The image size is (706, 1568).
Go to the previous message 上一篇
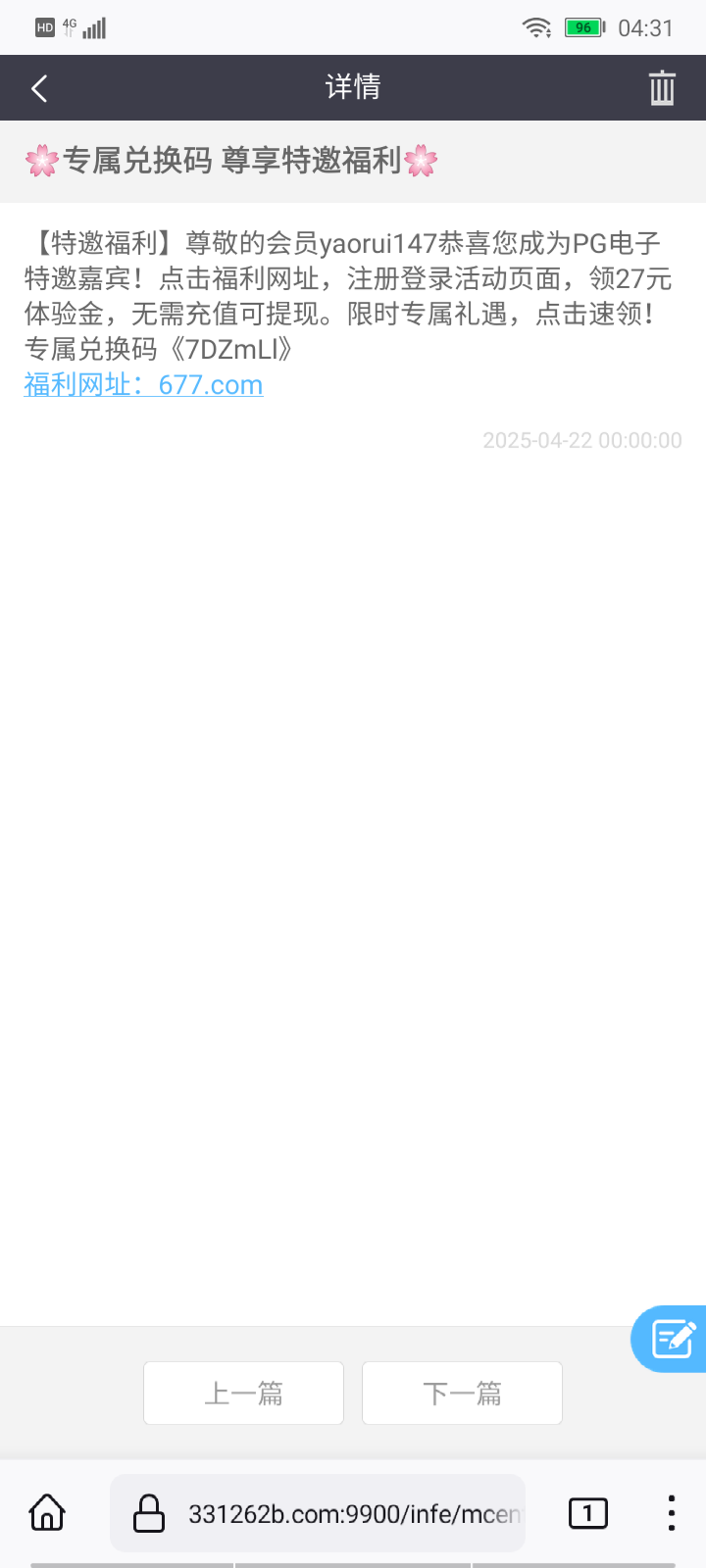pyautogui.click(x=243, y=1393)
